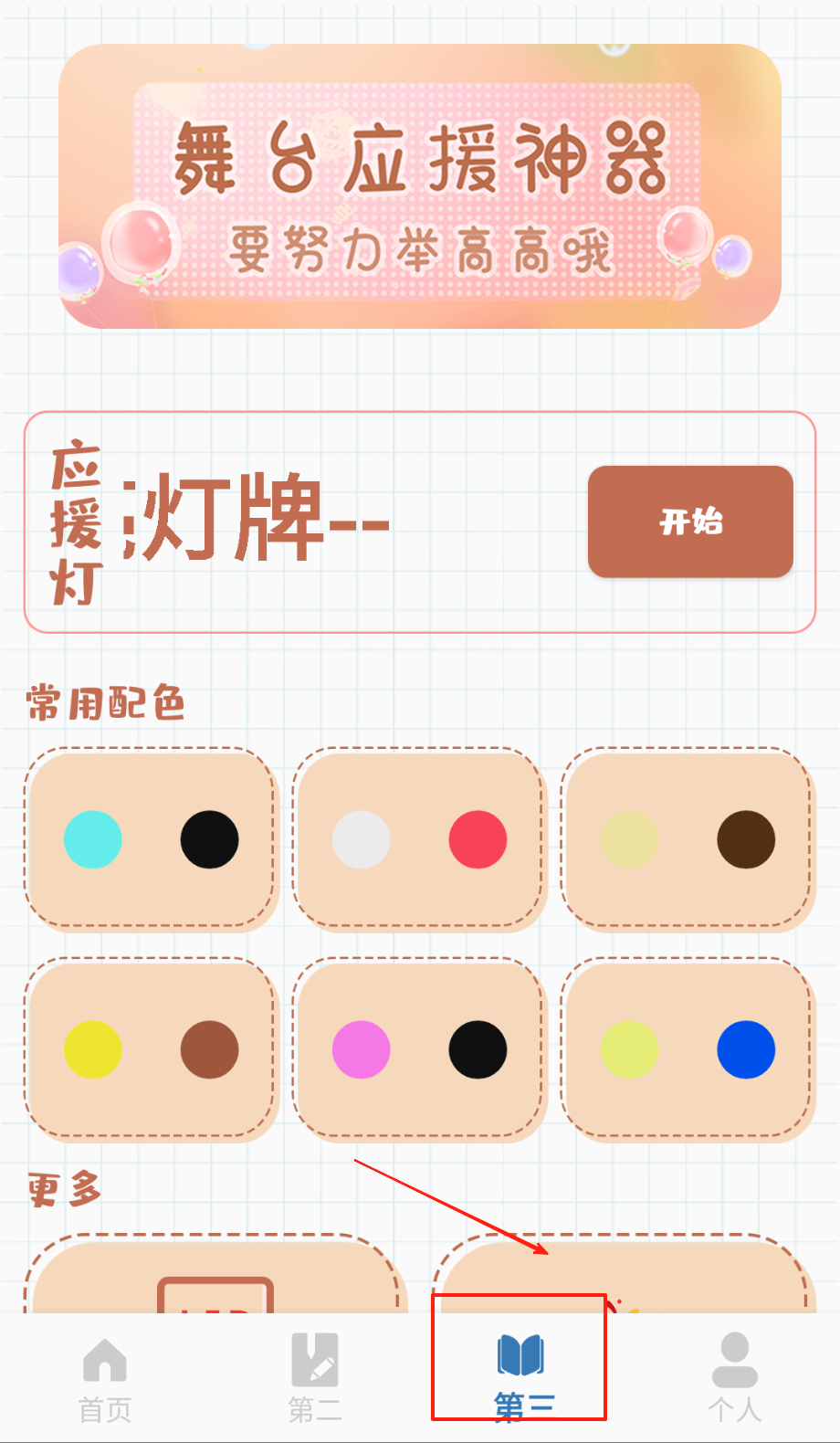Pick the yellow and blue color preset
Screen dimensions: 840x1443
688,1049
